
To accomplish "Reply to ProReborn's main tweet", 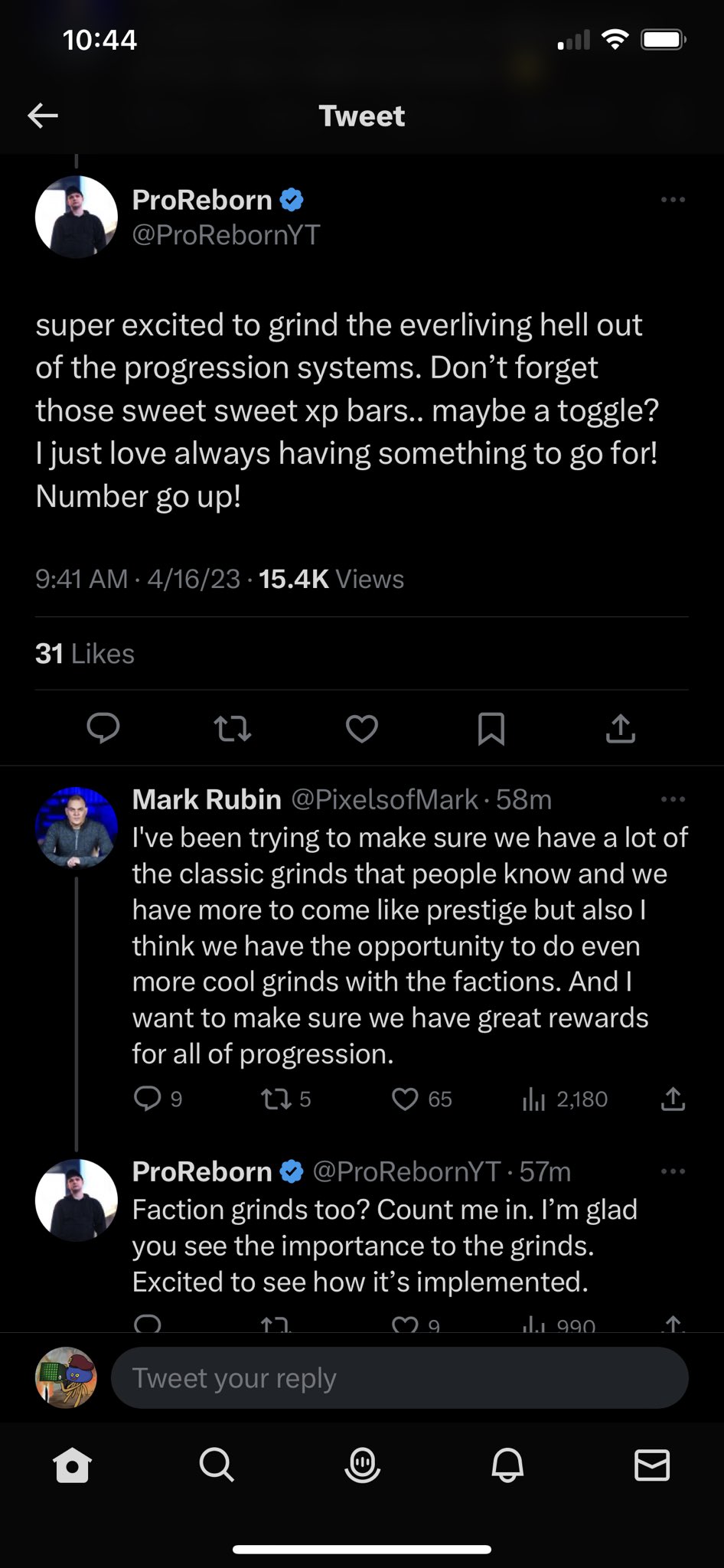I will pos(103,728).
